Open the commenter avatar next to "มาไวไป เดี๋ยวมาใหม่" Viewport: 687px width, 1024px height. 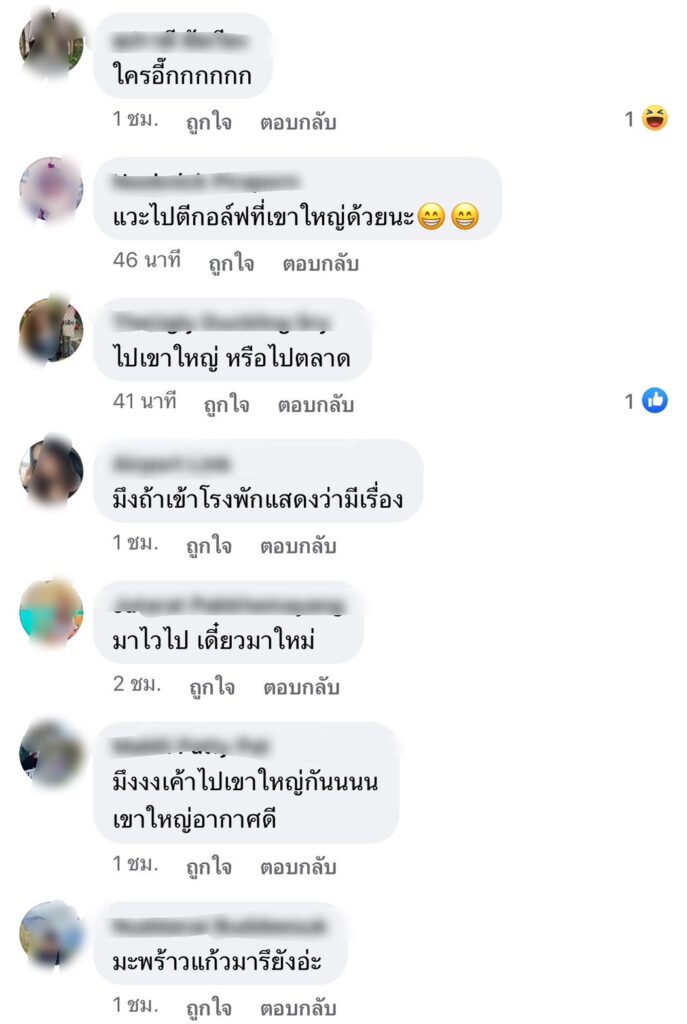tap(51, 611)
